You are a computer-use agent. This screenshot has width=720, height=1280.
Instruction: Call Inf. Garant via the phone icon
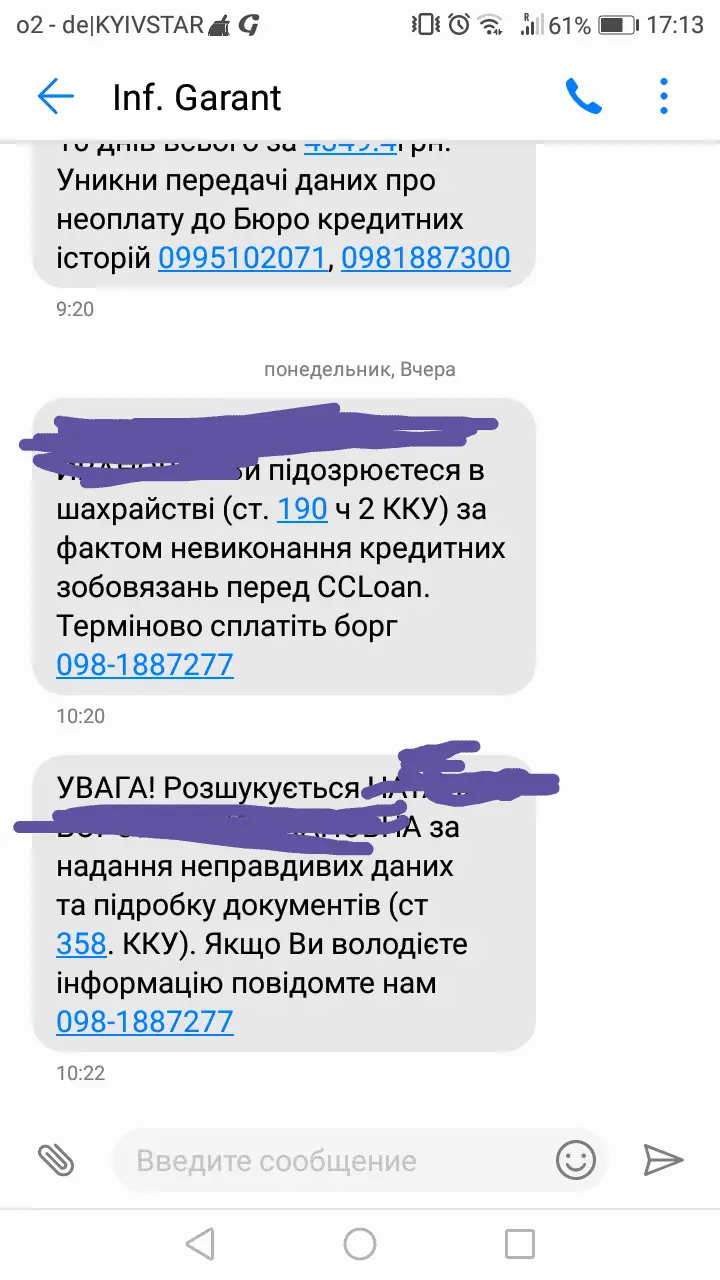[x=583, y=97]
